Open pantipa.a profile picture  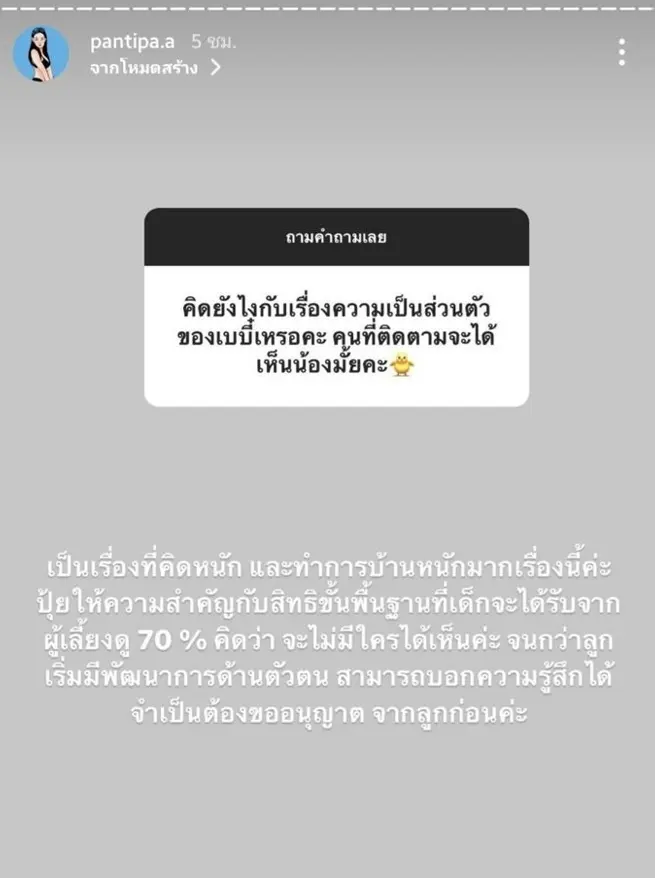coord(41,54)
